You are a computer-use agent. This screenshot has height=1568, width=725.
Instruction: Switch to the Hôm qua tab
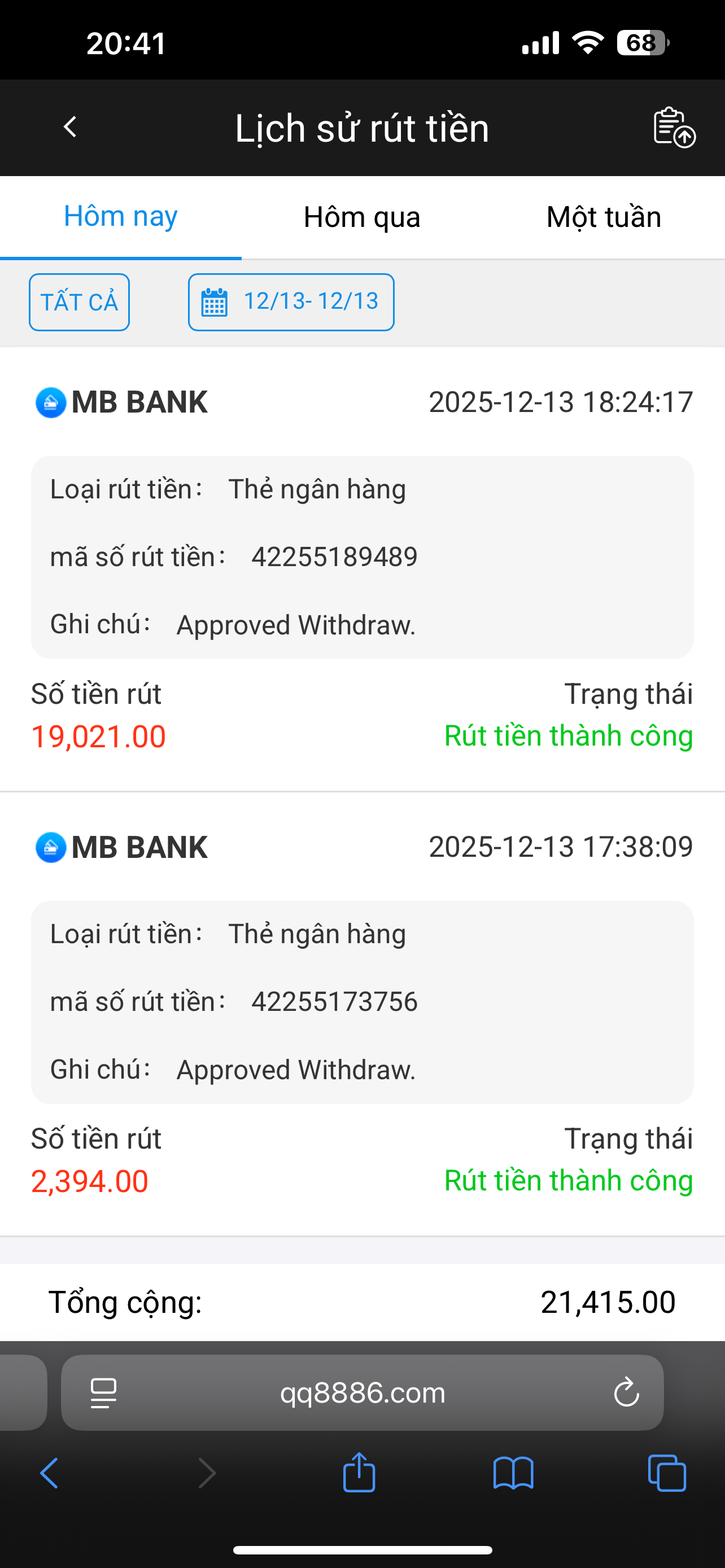click(362, 217)
